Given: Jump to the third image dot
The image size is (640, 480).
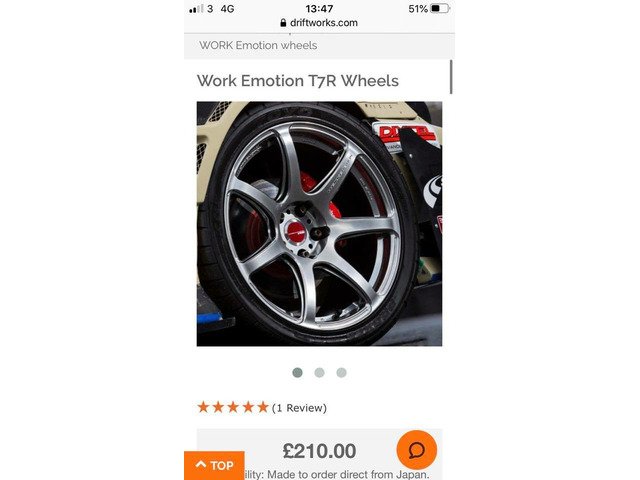Looking at the screenshot, I should point(341,372).
